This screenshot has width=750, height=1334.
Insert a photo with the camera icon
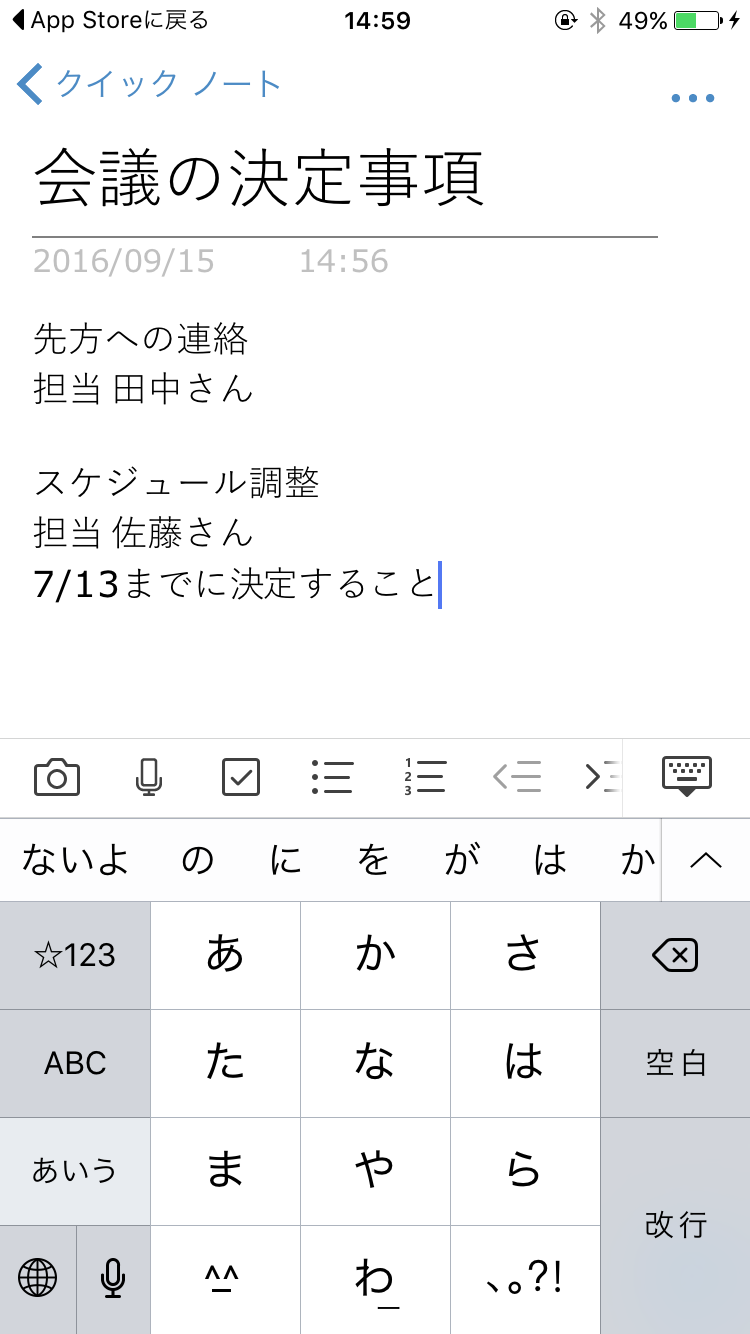[57, 777]
